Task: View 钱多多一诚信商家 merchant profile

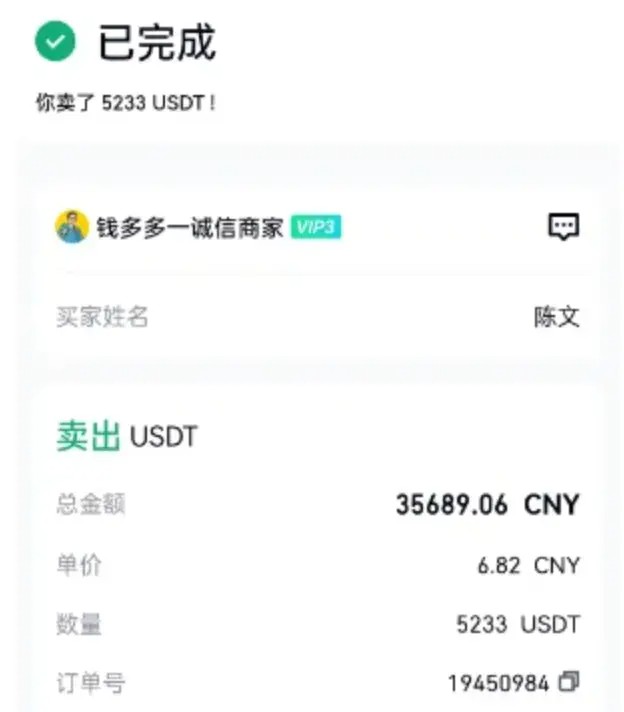Action: pos(189,228)
